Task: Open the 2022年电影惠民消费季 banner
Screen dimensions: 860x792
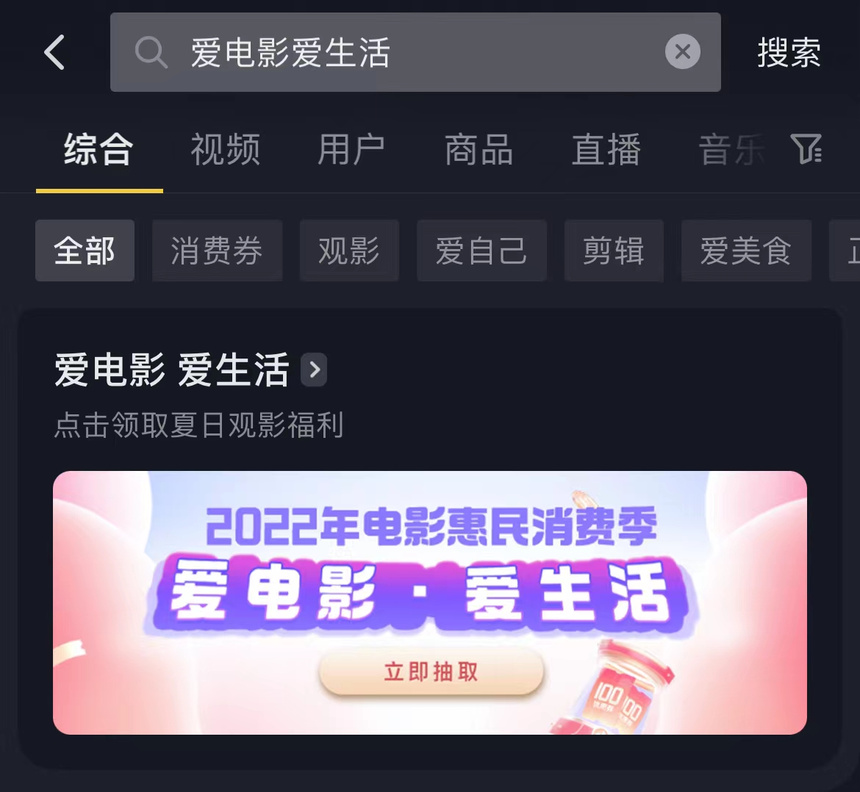Action: [430, 602]
